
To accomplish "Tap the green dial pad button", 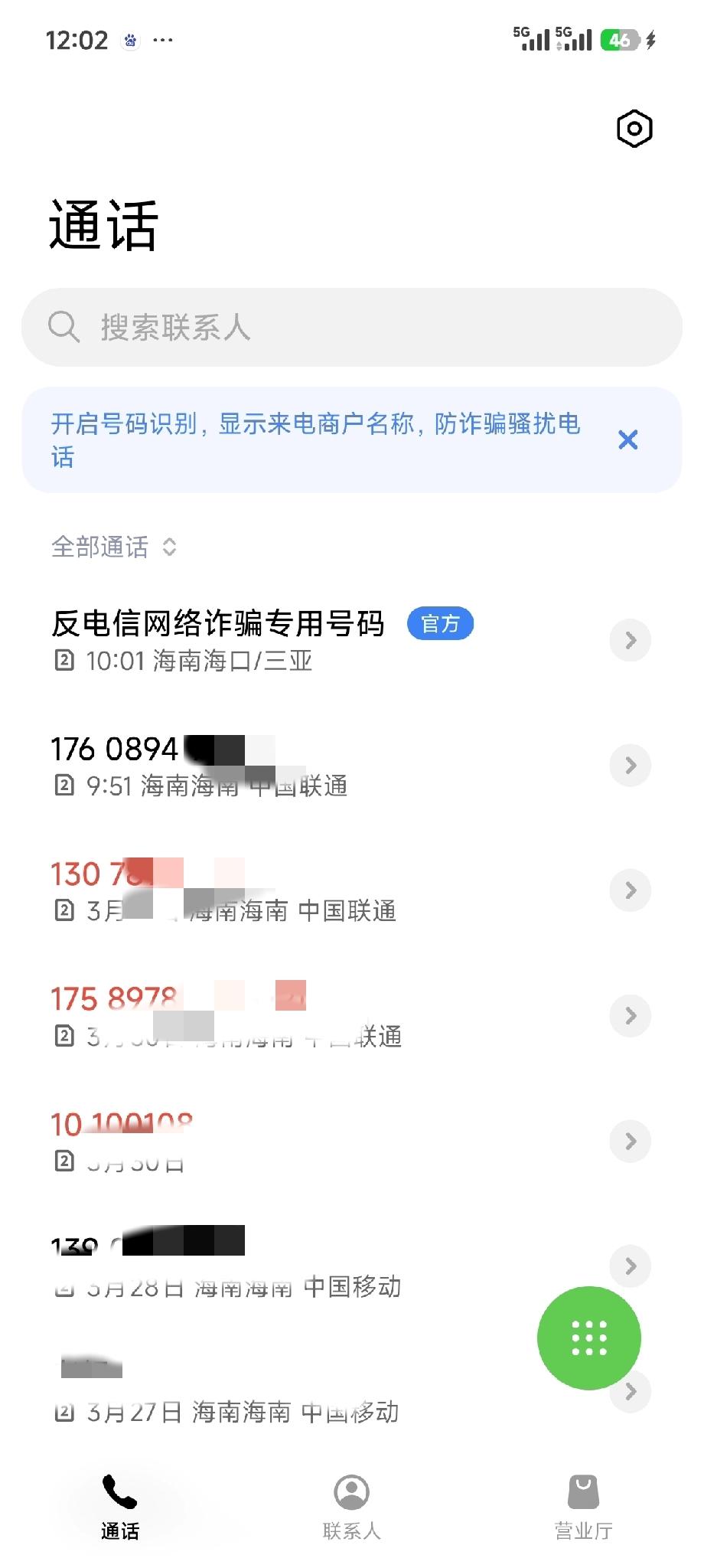I will point(588,1338).
